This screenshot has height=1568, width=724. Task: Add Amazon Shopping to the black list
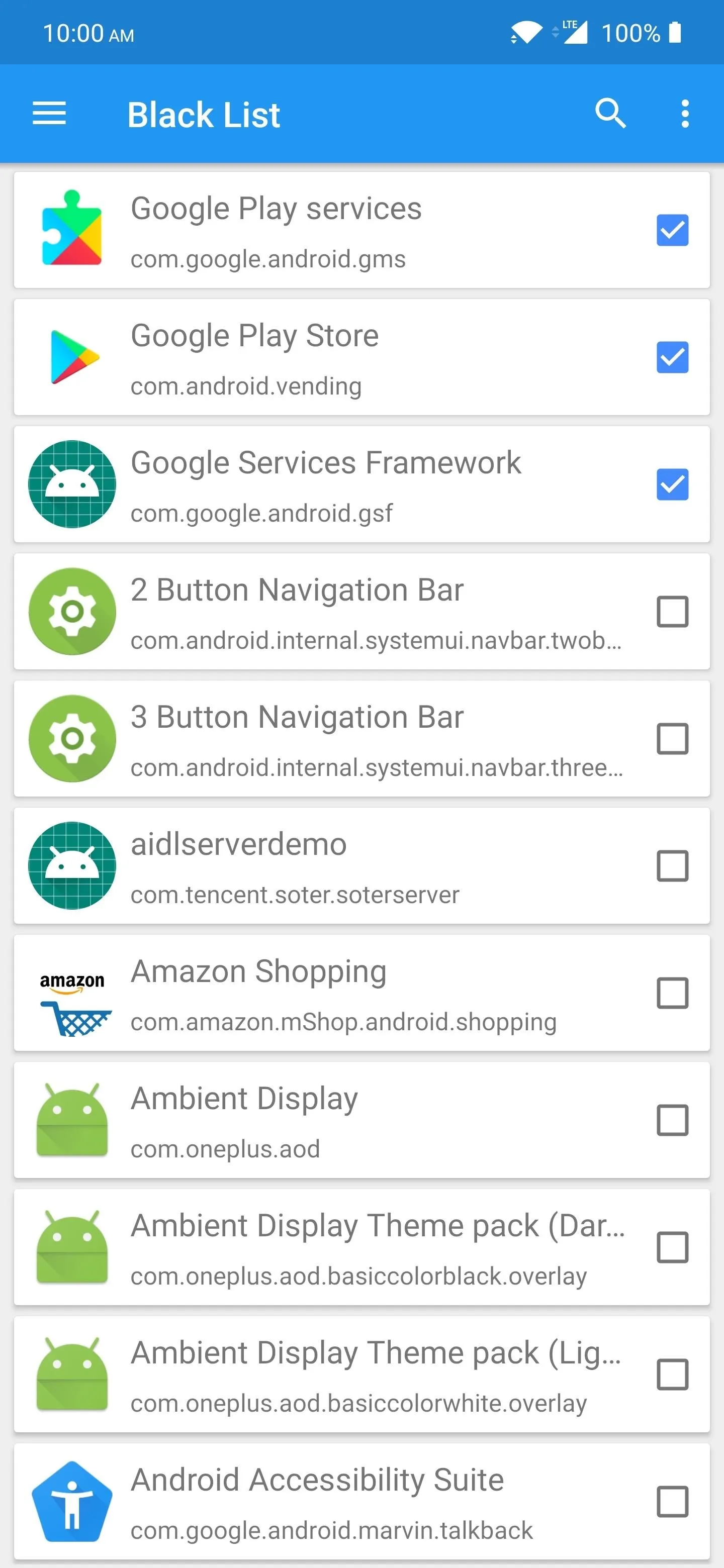pyautogui.click(x=672, y=994)
